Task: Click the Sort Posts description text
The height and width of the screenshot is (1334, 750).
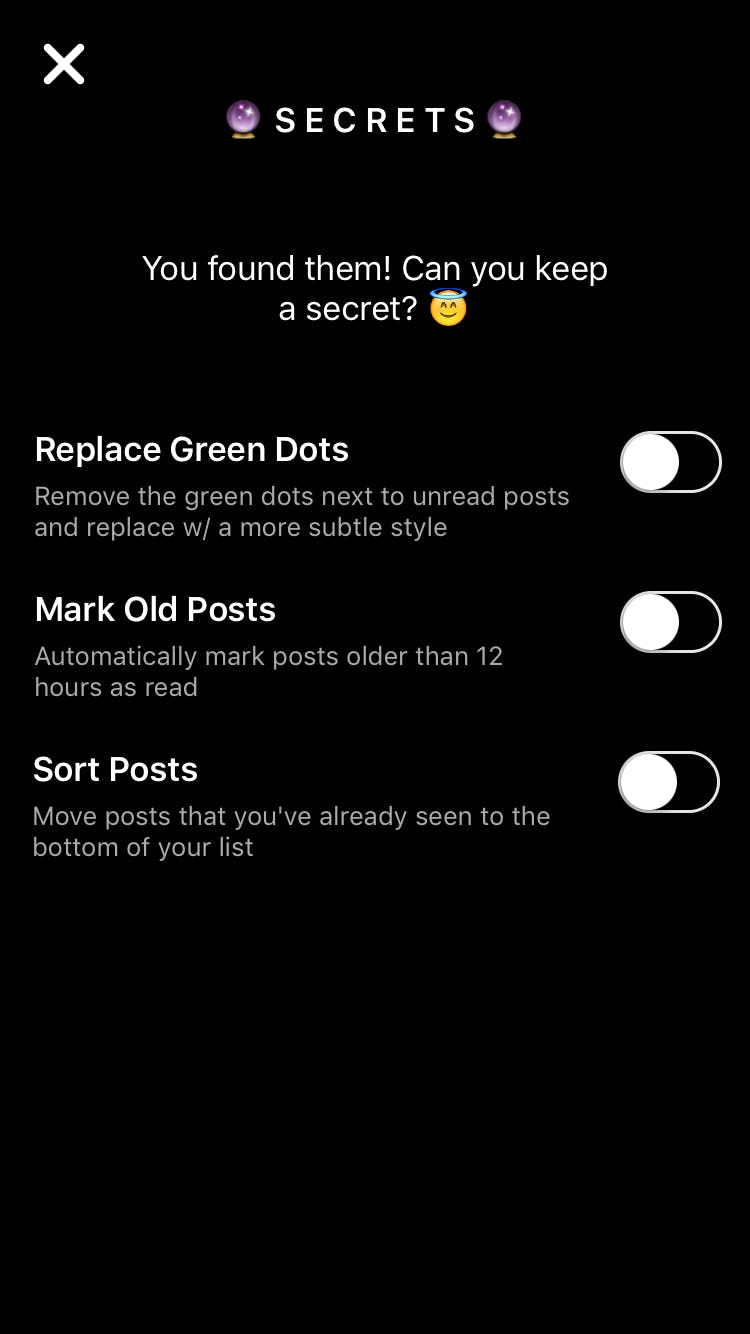Action: (291, 831)
